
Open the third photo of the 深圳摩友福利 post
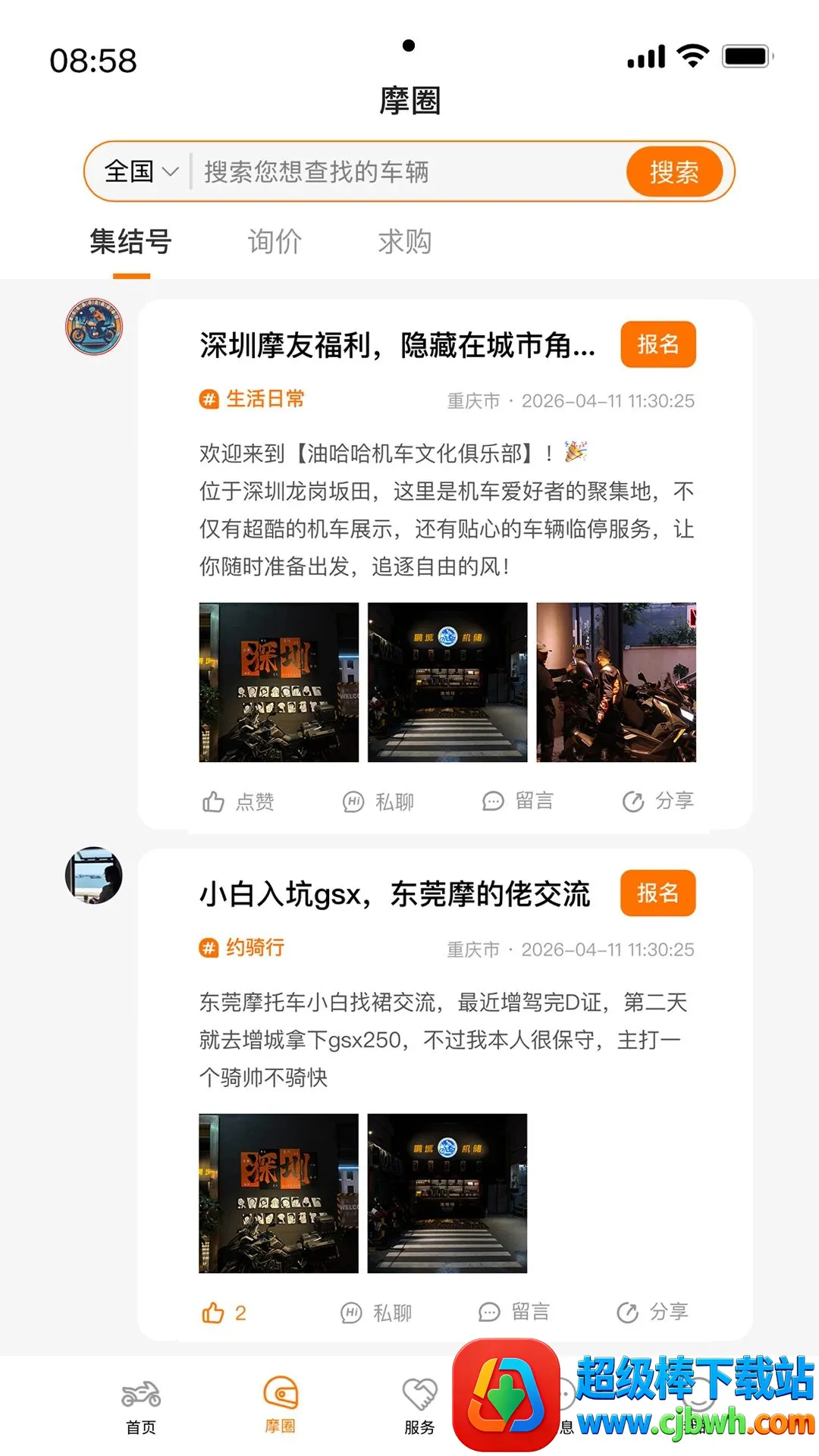[616, 682]
